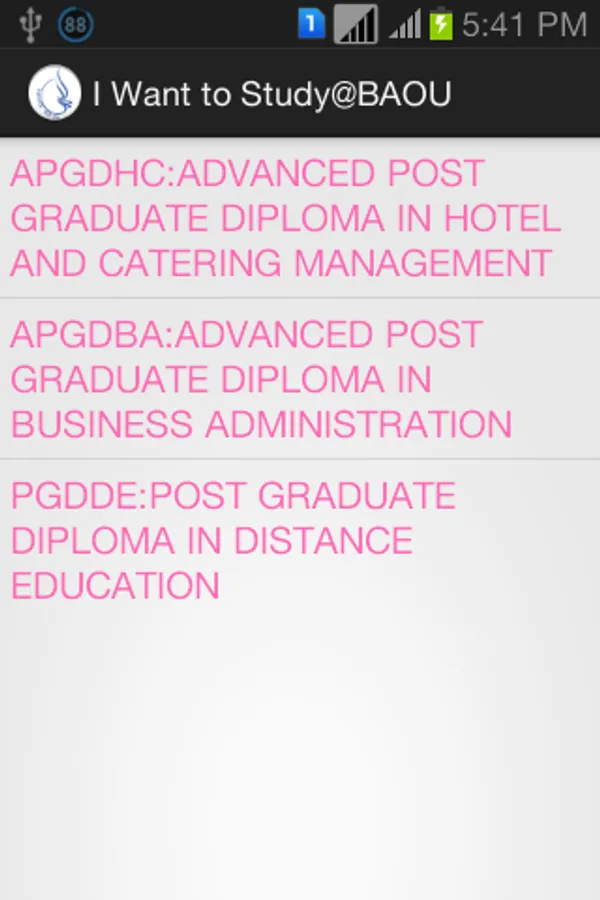Select APGDBA Business Administration diploma
The width and height of the screenshot is (600, 900).
click(x=260, y=380)
